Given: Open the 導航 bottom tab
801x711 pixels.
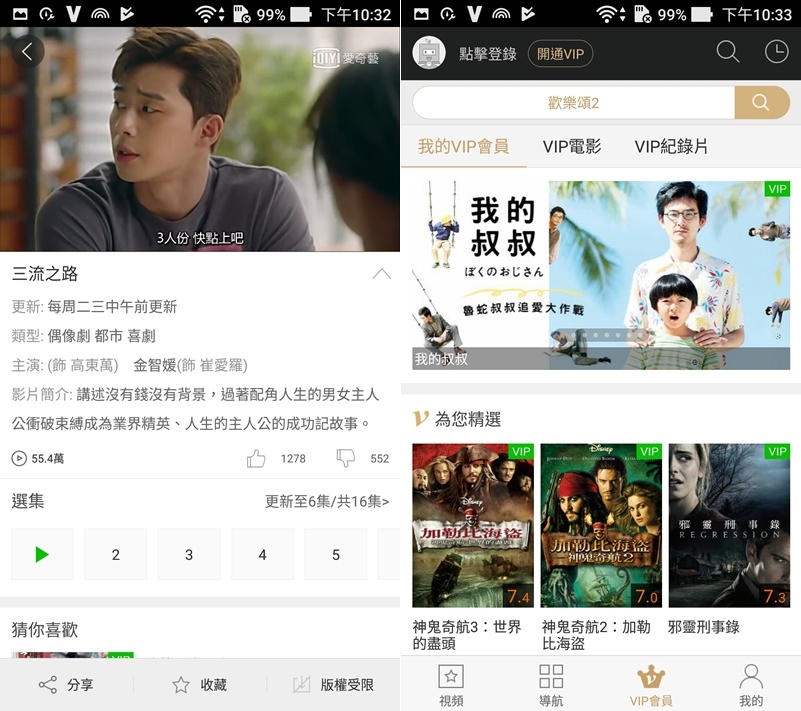Looking at the screenshot, I should (551, 685).
